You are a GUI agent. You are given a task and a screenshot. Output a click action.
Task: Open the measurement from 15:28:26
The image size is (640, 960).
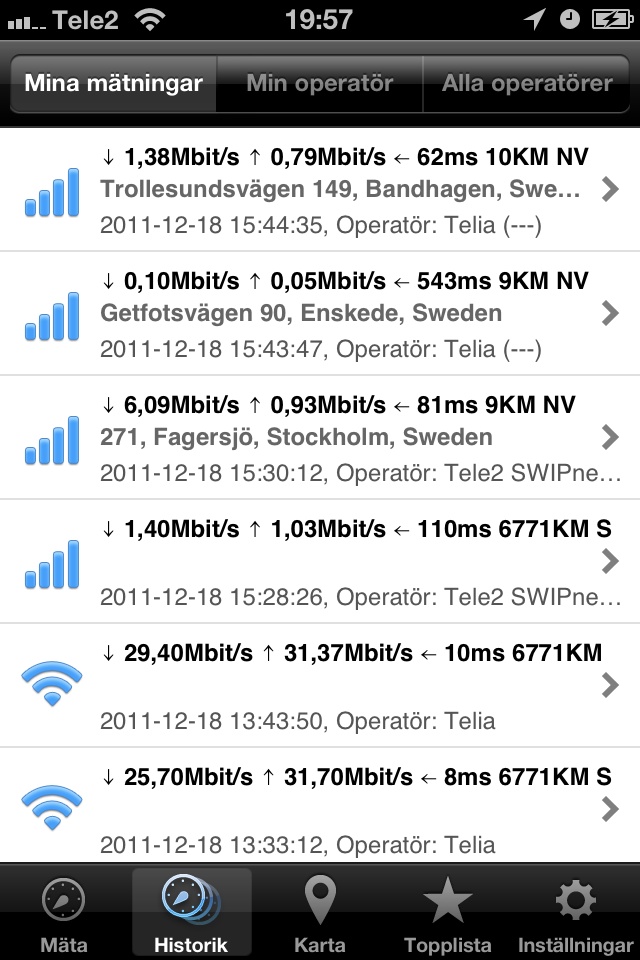tap(320, 561)
